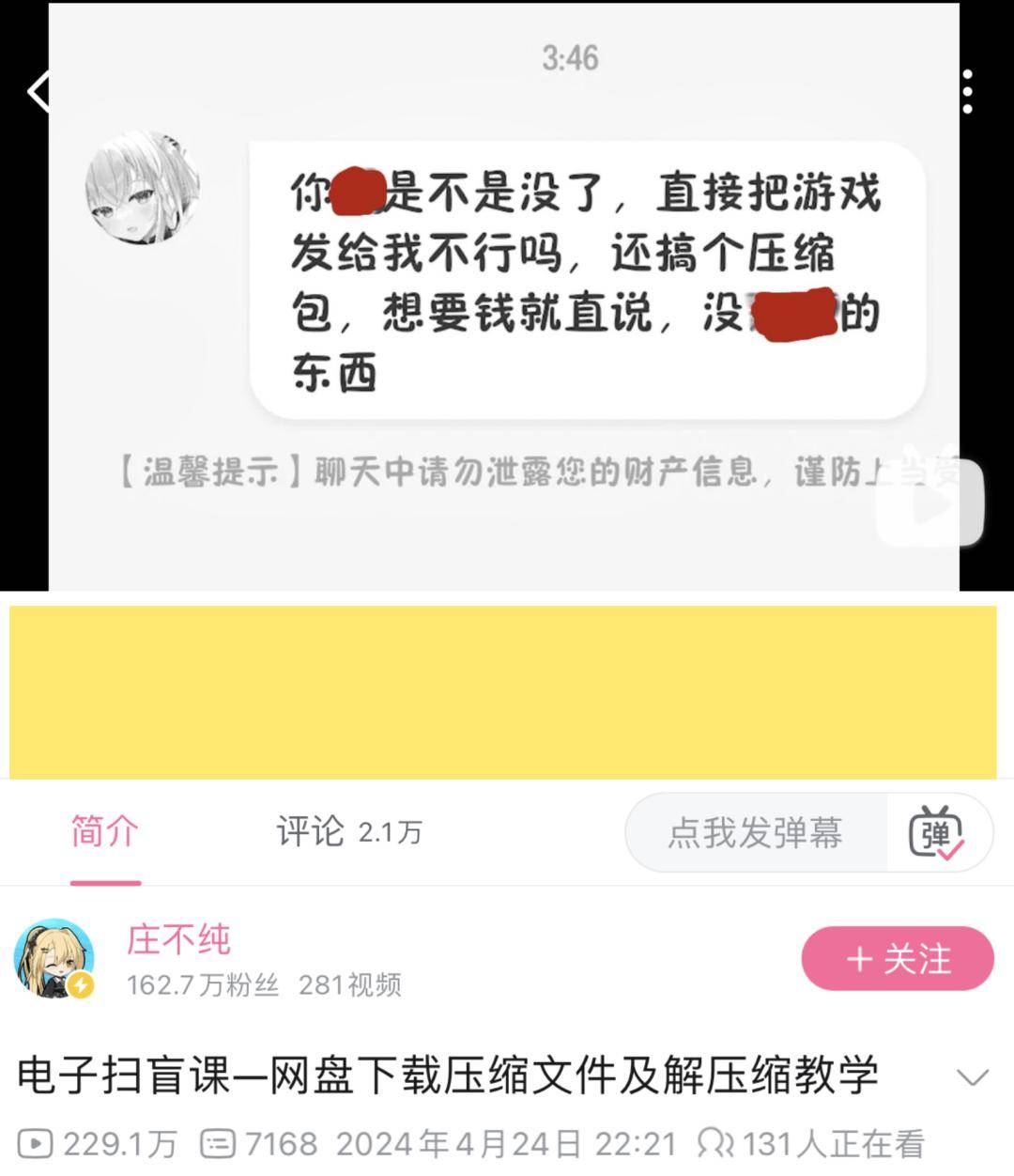
Task: Tap 点我发弹幕 to write a danmaku
Action: tap(756, 833)
